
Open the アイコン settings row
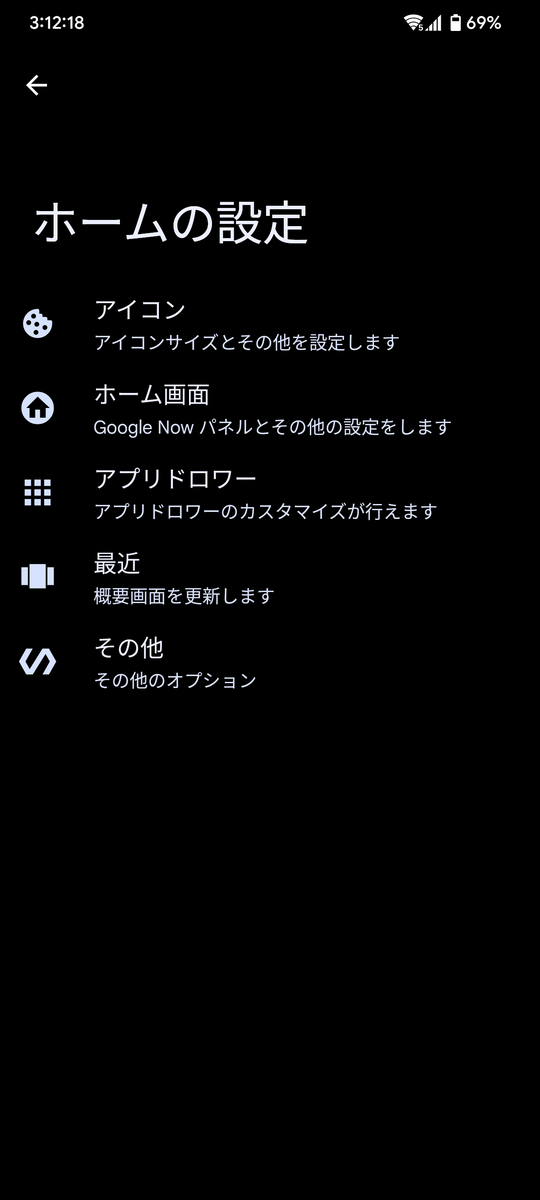pos(270,324)
